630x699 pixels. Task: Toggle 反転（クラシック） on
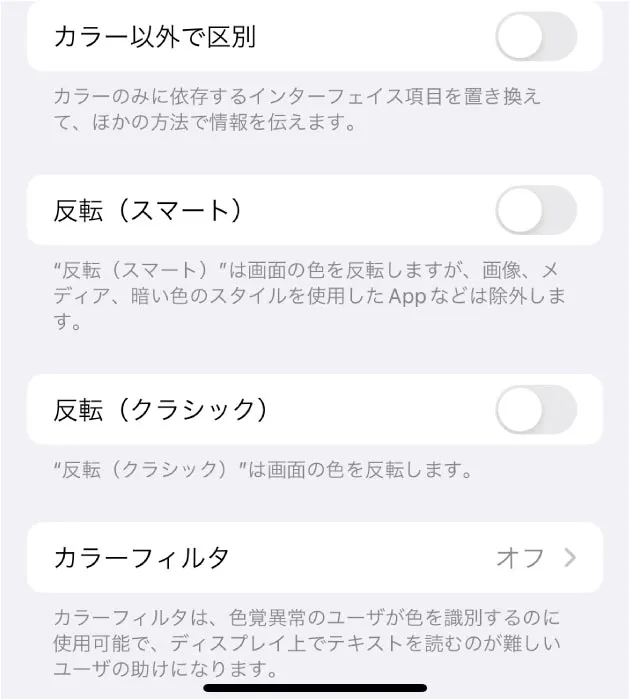pos(536,410)
